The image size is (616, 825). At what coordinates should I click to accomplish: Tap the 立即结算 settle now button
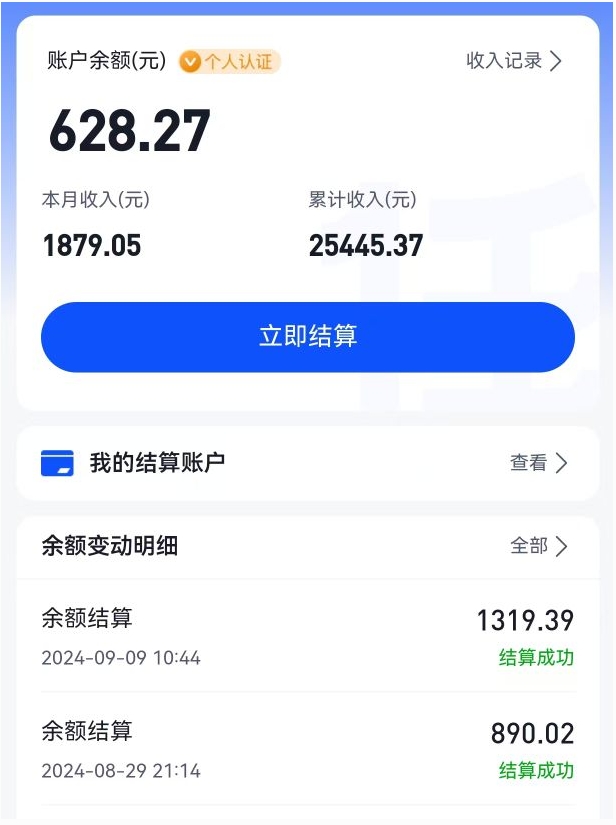click(x=308, y=337)
